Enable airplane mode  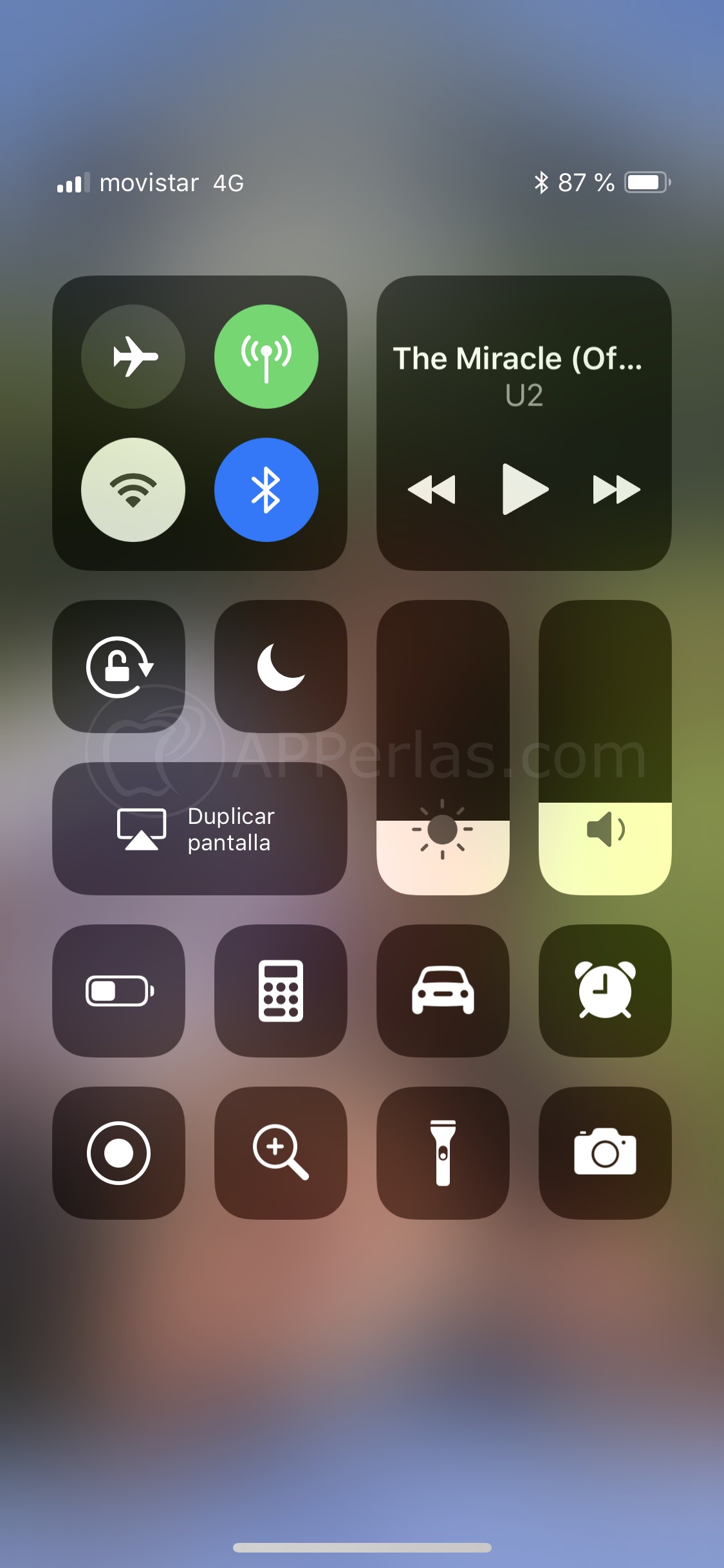pyautogui.click(x=133, y=357)
